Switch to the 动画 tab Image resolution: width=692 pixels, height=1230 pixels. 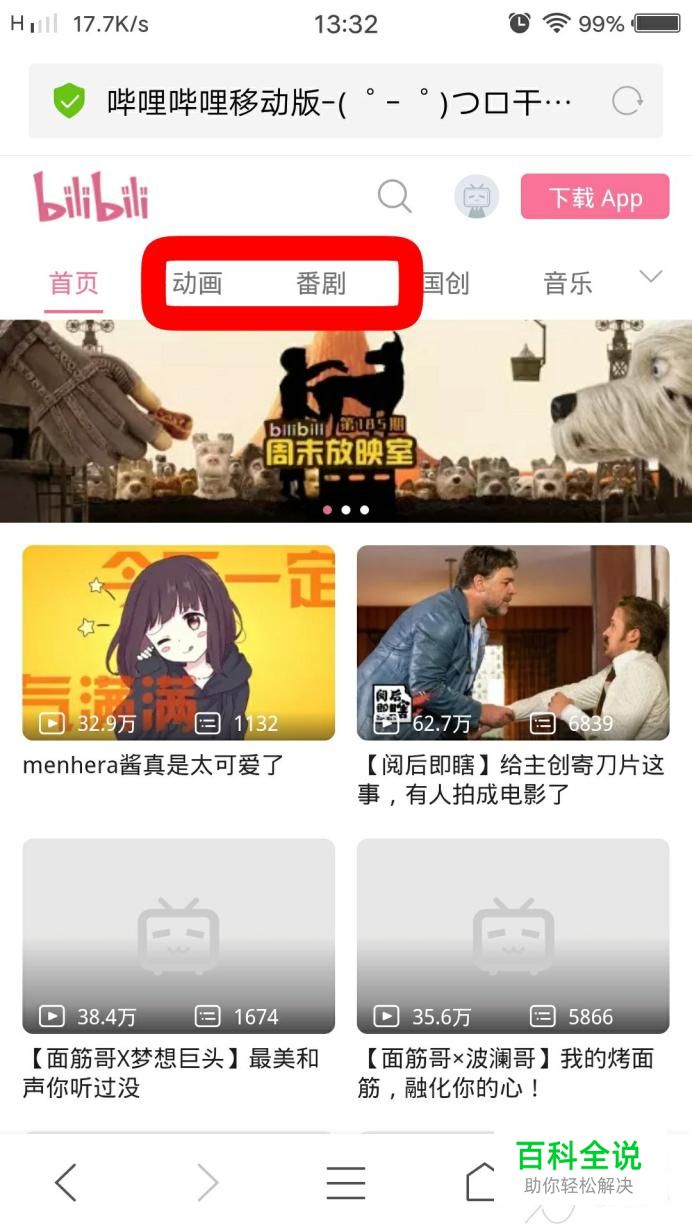(197, 284)
